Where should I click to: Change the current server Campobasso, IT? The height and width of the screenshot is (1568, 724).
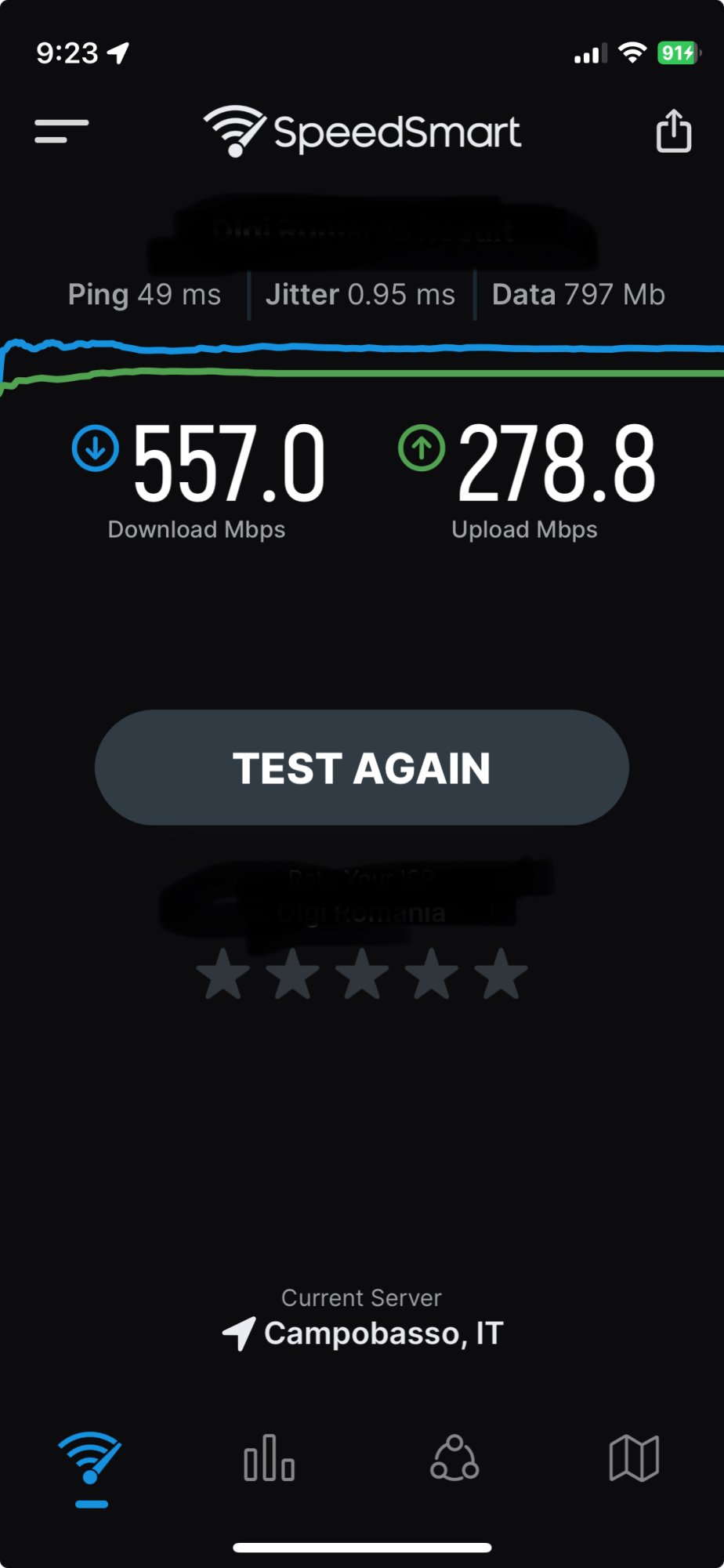point(362,1332)
